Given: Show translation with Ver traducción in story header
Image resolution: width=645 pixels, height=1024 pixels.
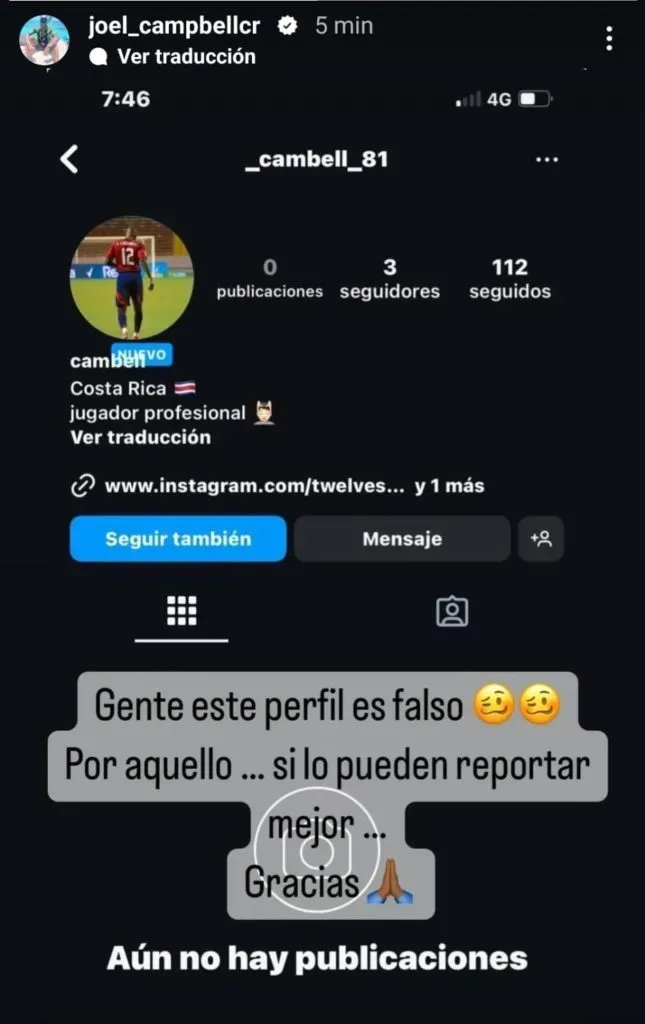Looking at the screenshot, I should [x=186, y=57].
